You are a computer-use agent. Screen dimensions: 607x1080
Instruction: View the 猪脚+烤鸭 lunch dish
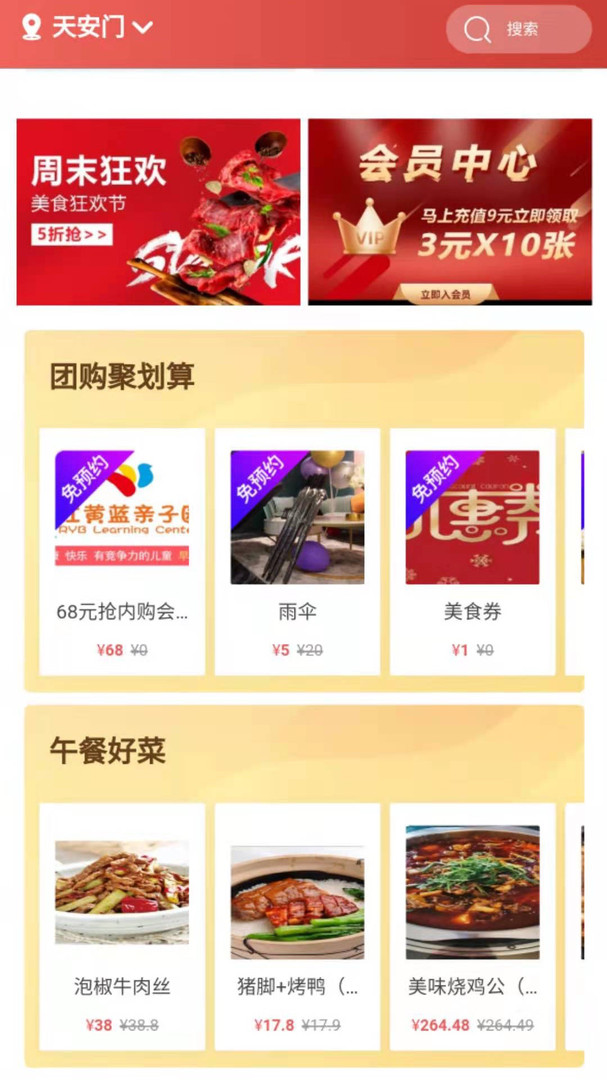point(297,925)
